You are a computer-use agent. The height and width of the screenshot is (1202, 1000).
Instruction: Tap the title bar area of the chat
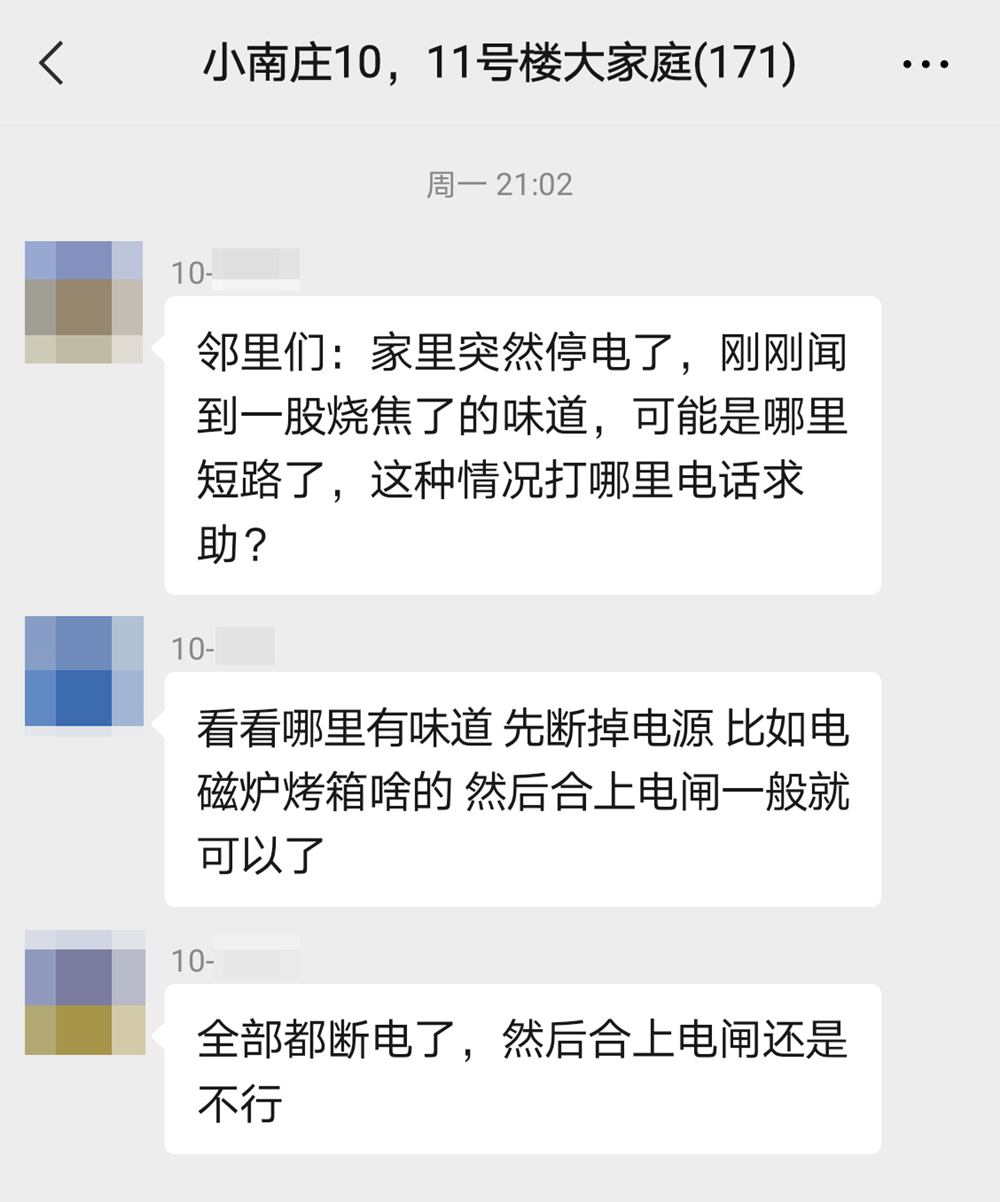pyautogui.click(x=500, y=63)
